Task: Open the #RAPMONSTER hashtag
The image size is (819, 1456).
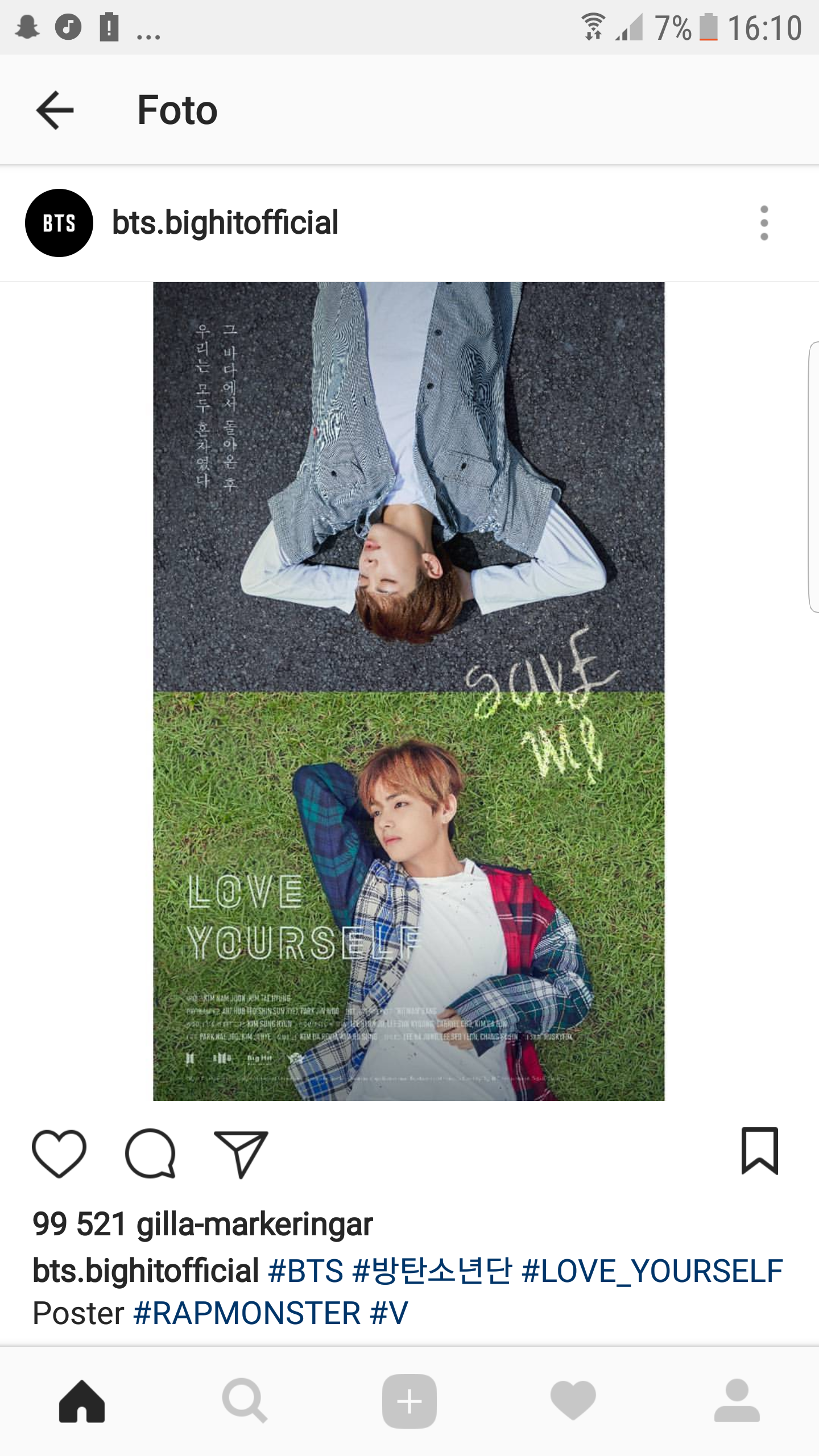Action: coord(247,1314)
